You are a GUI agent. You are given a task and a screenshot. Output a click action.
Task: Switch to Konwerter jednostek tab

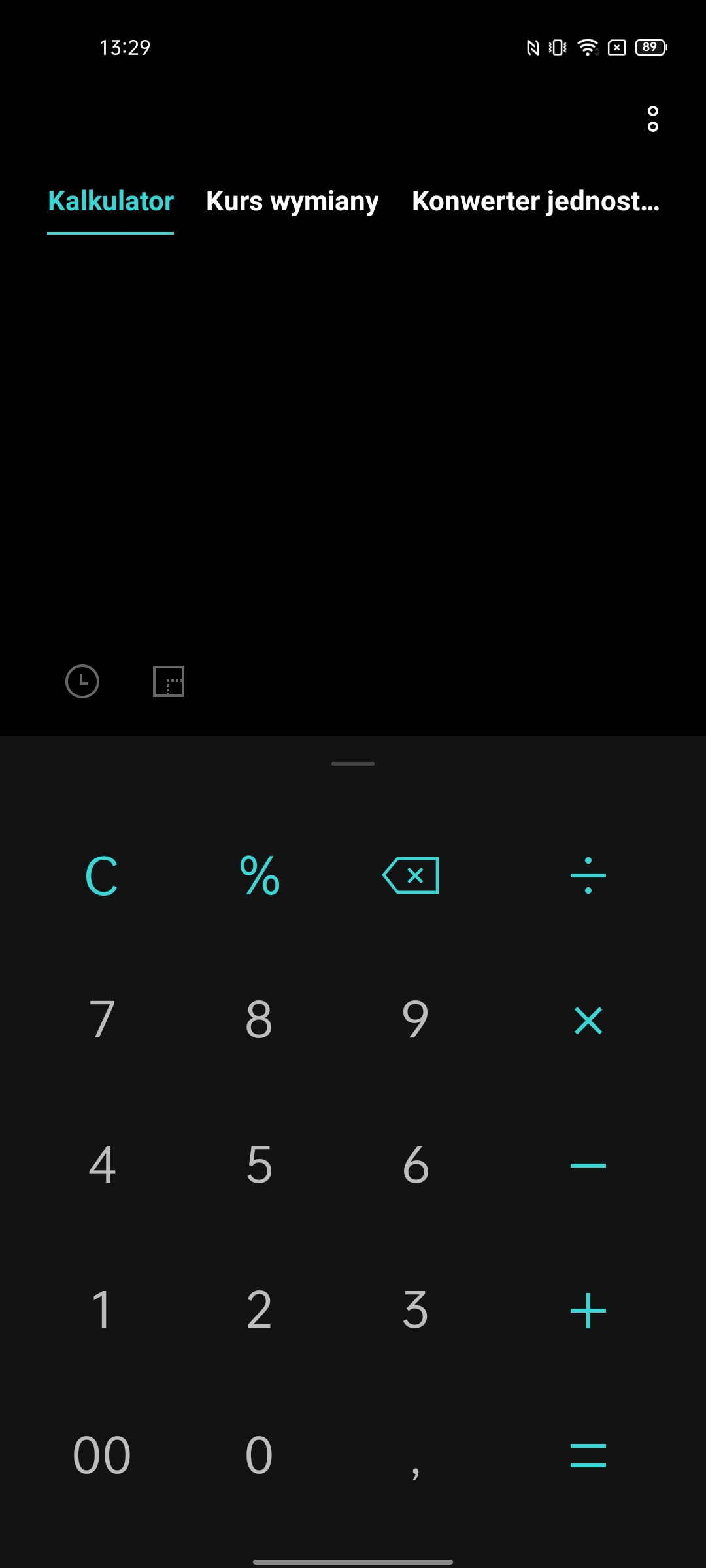[x=535, y=201]
